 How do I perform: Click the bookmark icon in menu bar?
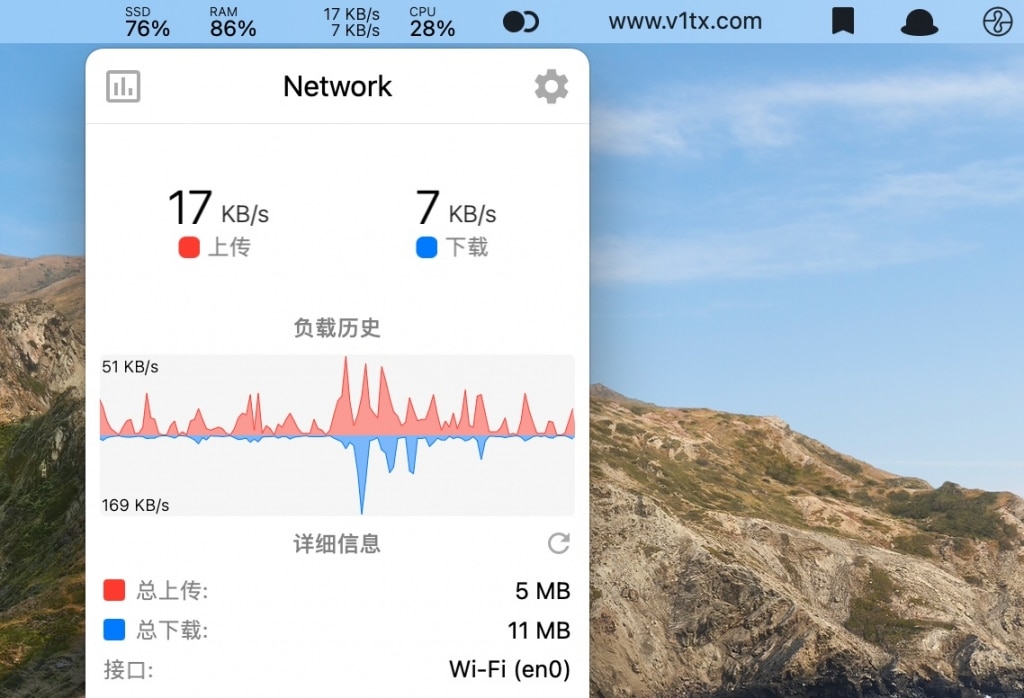coord(843,21)
